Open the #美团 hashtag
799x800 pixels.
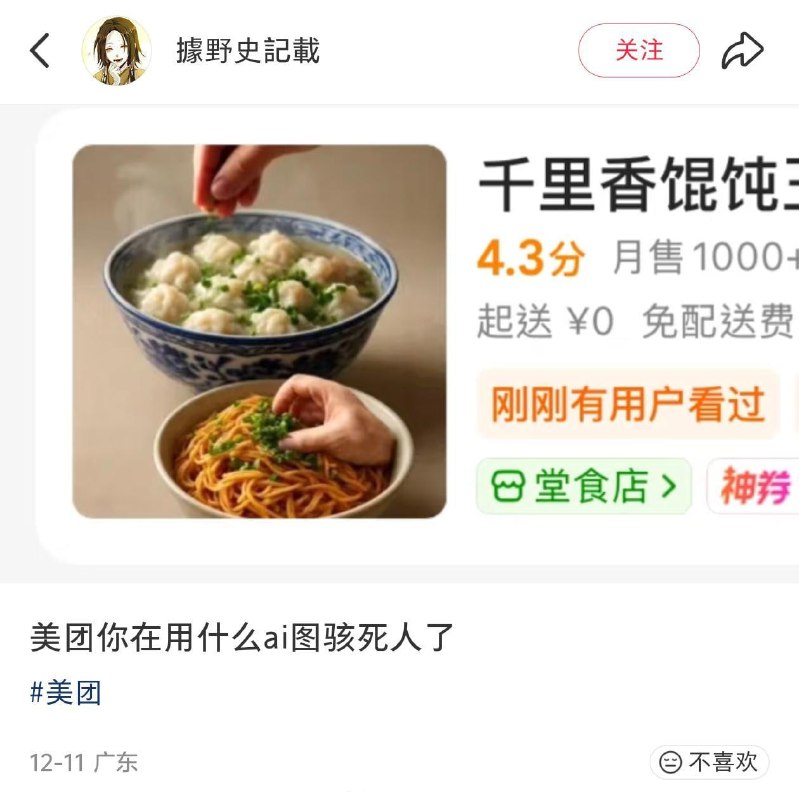[x=66, y=692]
